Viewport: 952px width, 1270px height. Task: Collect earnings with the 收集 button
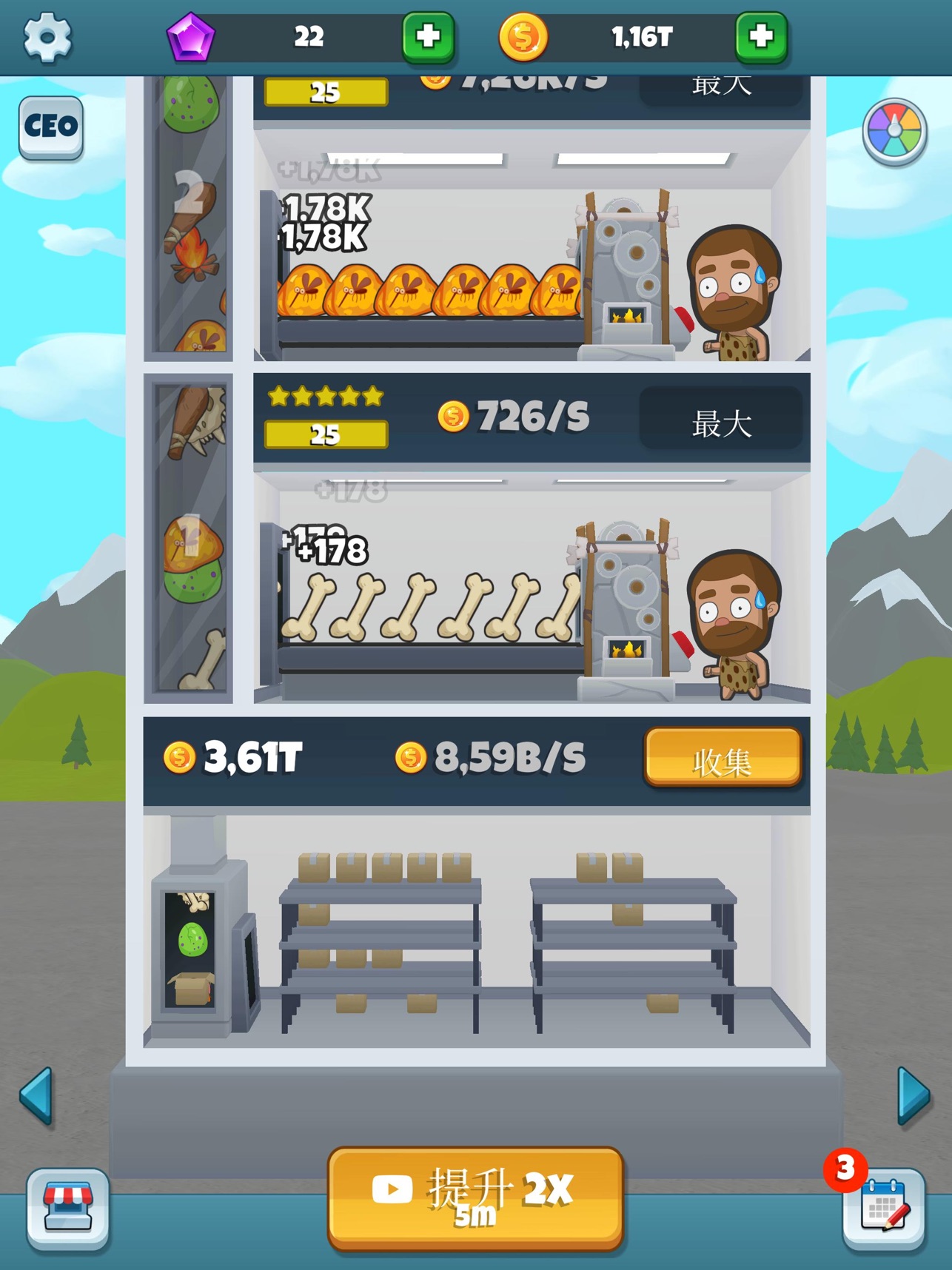click(723, 758)
